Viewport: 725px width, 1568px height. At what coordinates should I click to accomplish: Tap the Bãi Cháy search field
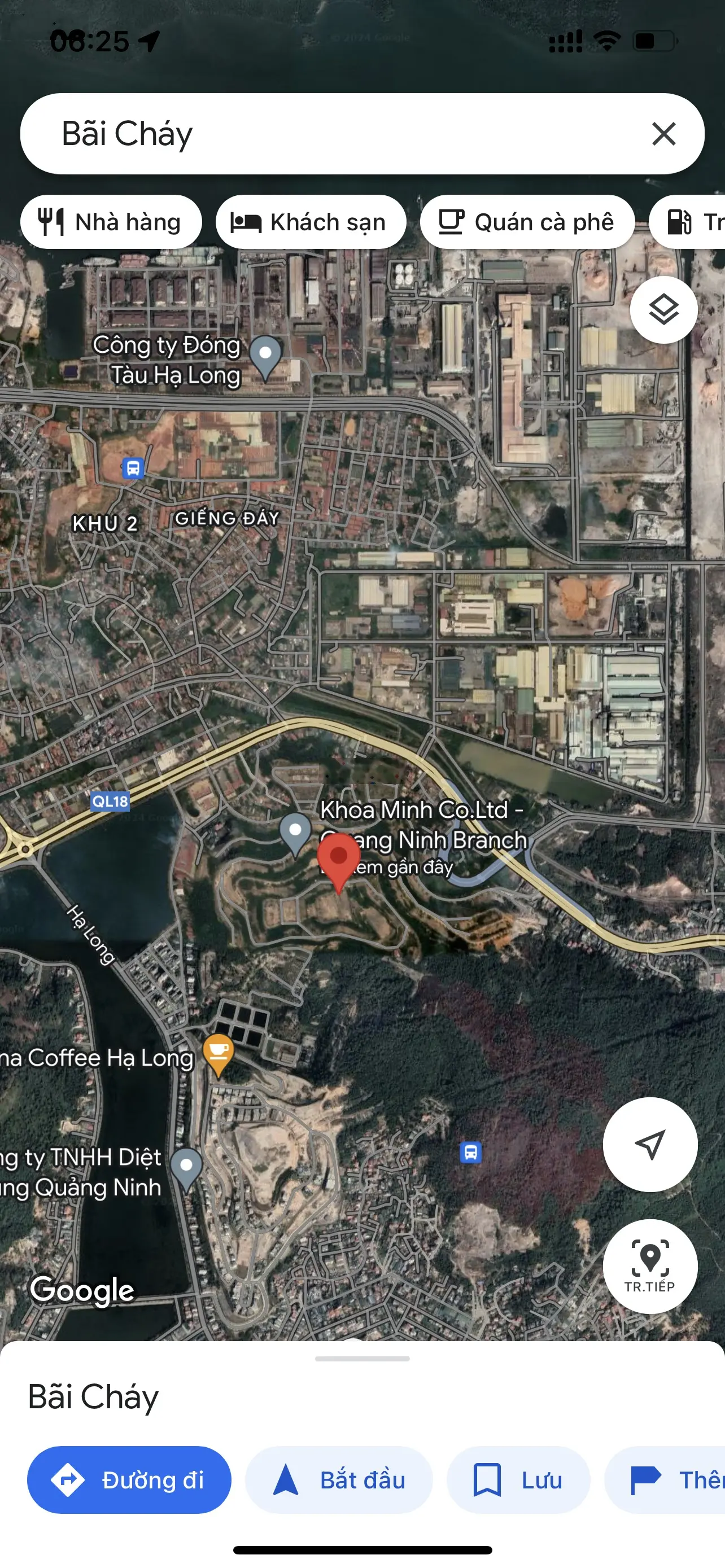[341, 133]
